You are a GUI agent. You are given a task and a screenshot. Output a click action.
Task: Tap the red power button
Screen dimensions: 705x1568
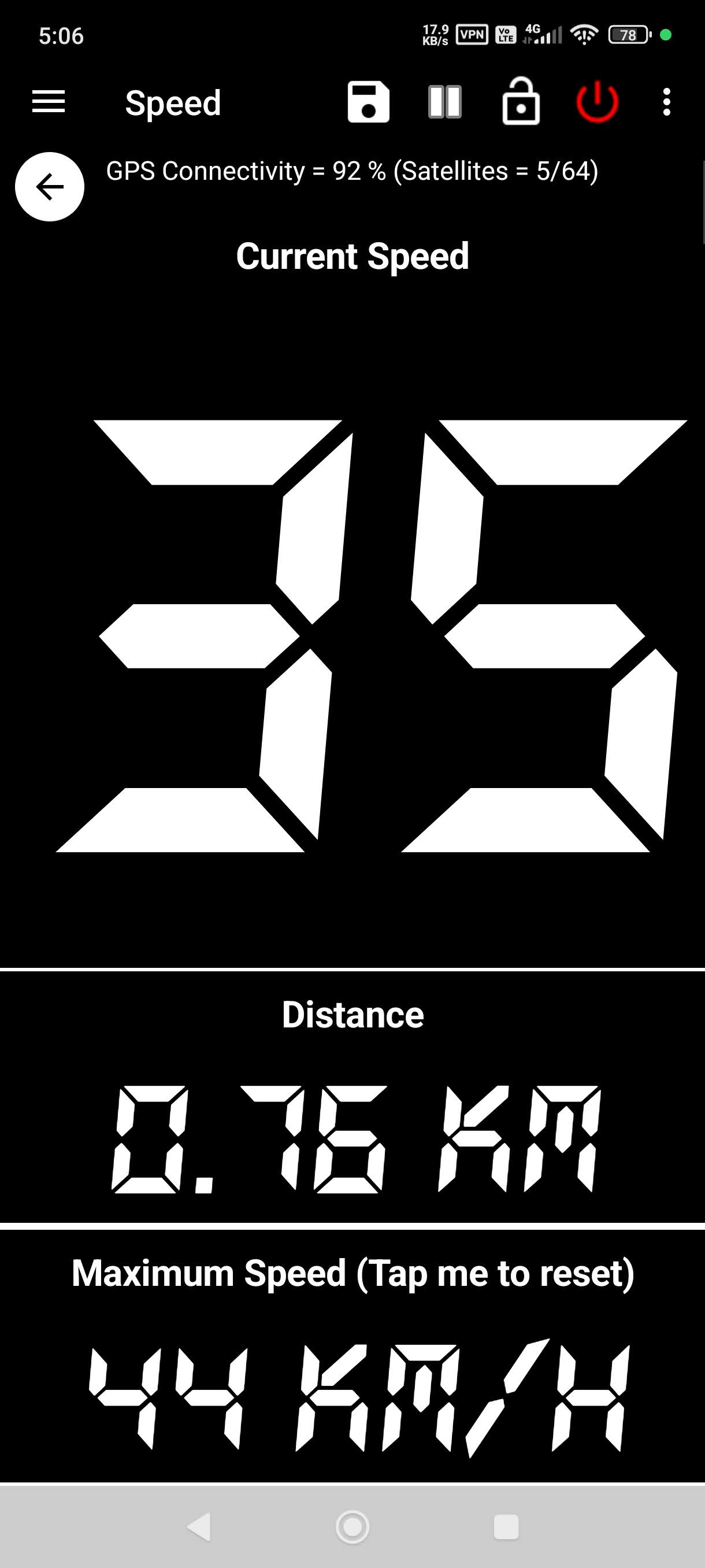(597, 102)
